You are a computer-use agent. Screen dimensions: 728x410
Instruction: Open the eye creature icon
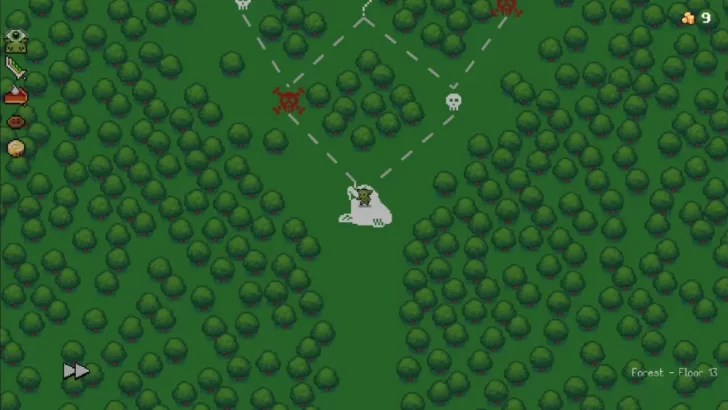pos(16,42)
